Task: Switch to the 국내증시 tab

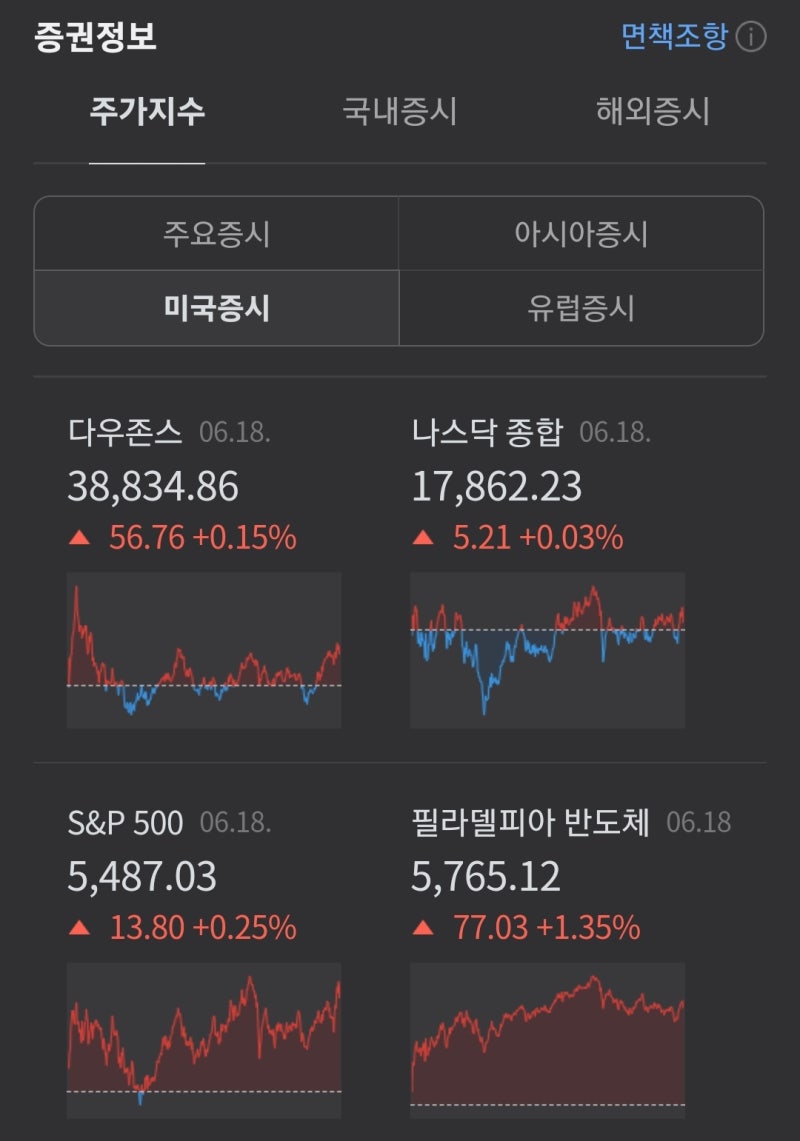Action: pos(399,113)
